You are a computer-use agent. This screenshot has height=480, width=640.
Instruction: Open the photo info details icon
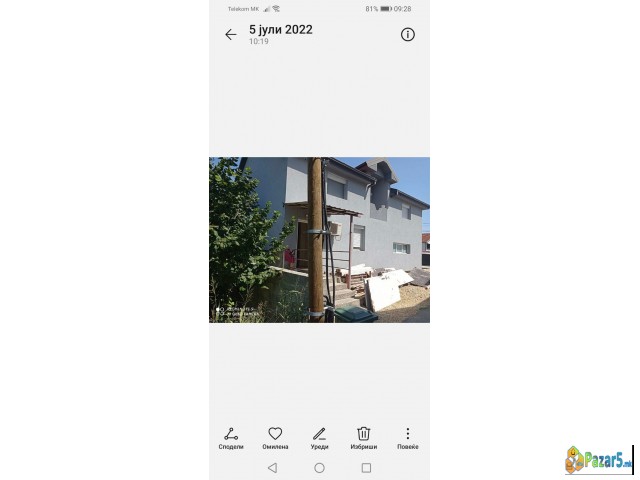click(408, 34)
